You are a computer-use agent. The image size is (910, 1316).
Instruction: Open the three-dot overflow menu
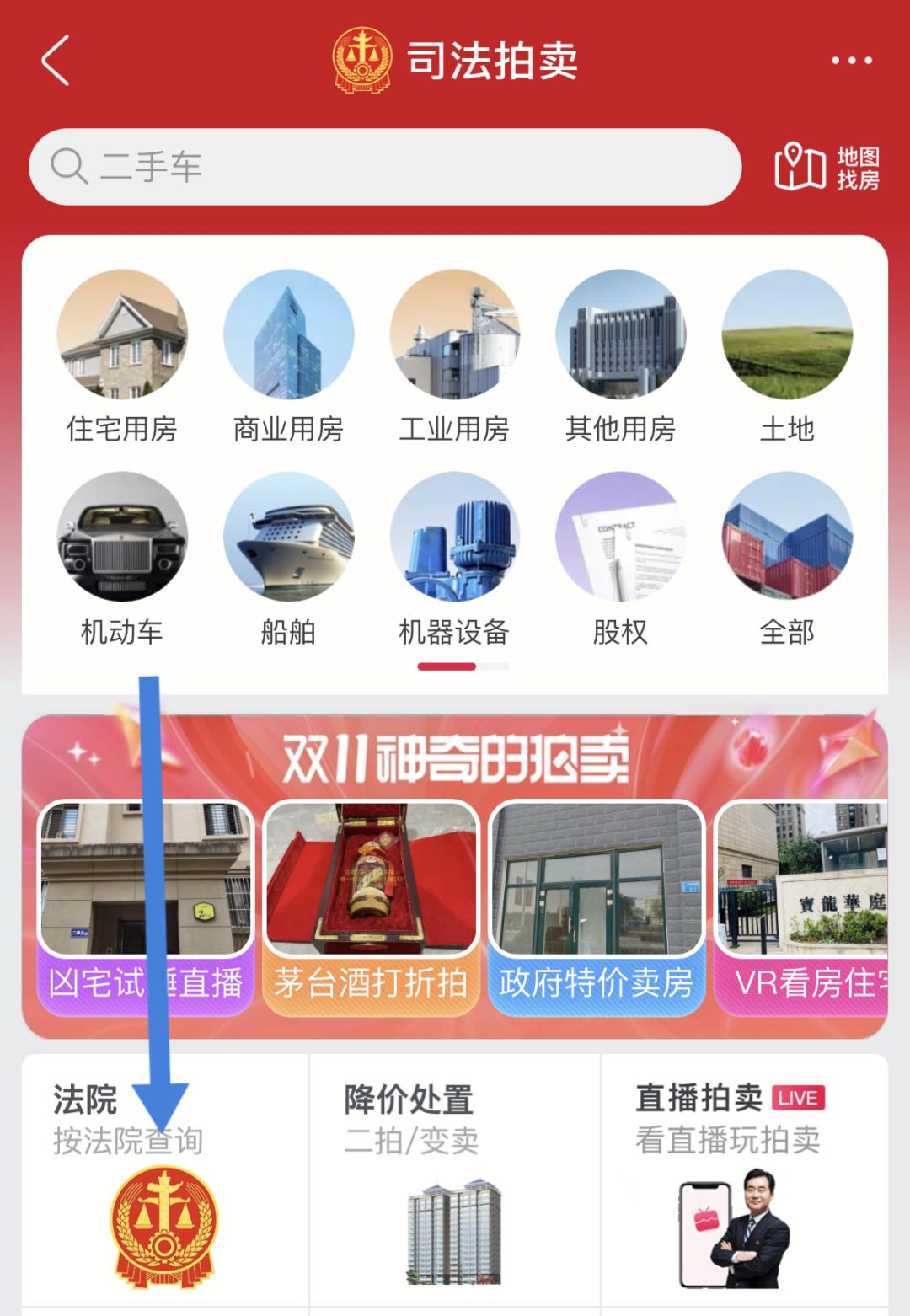(851, 61)
